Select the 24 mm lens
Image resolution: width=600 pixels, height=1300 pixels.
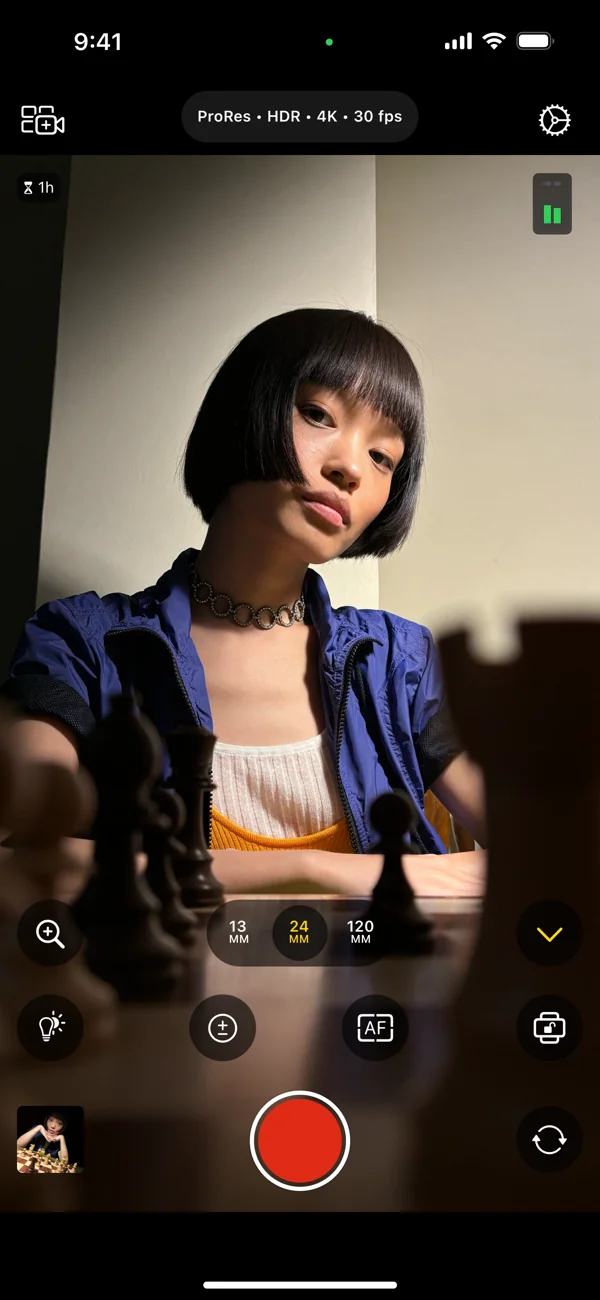tap(299, 933)
